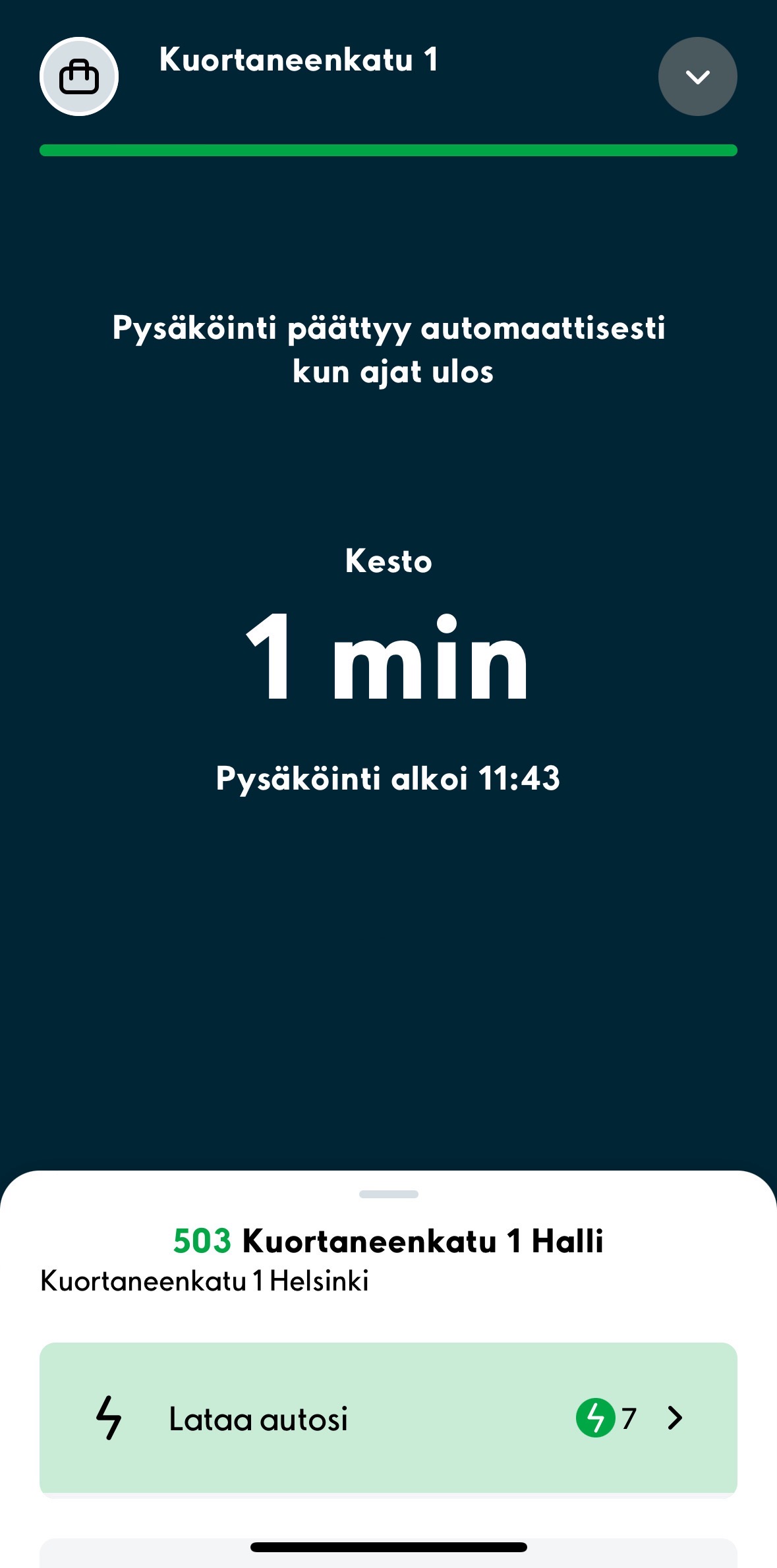Image resolution: width=777 pixels, height=1568 pixels.
Task: Tap the bottom sheet drag handle
Action: (x=388, y=1194)
